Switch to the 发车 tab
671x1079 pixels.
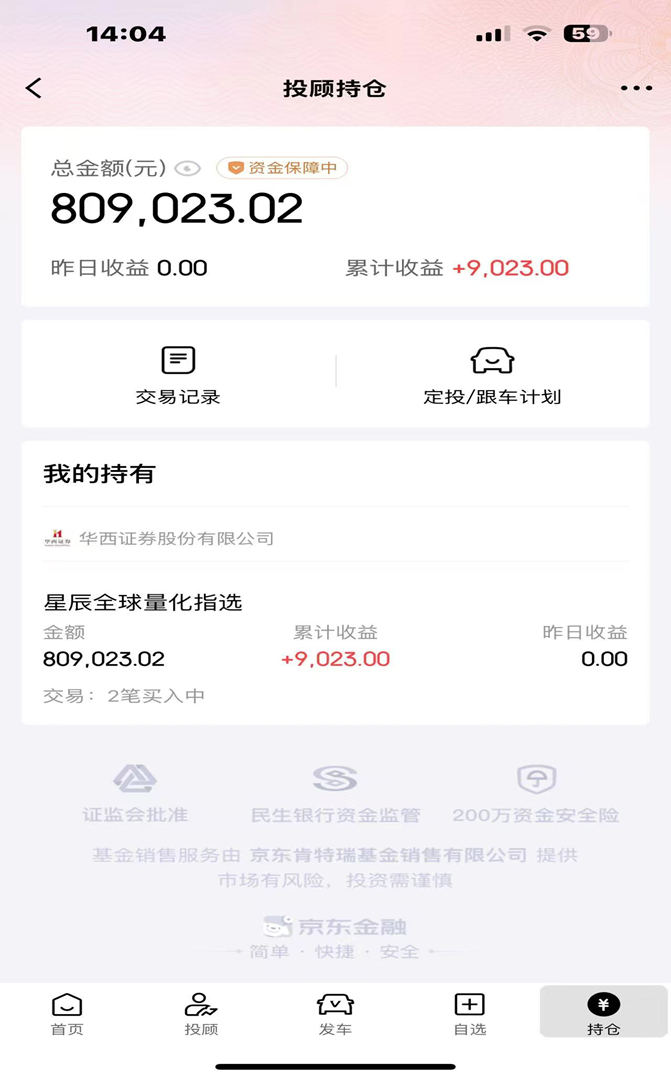pos(335,1014)
